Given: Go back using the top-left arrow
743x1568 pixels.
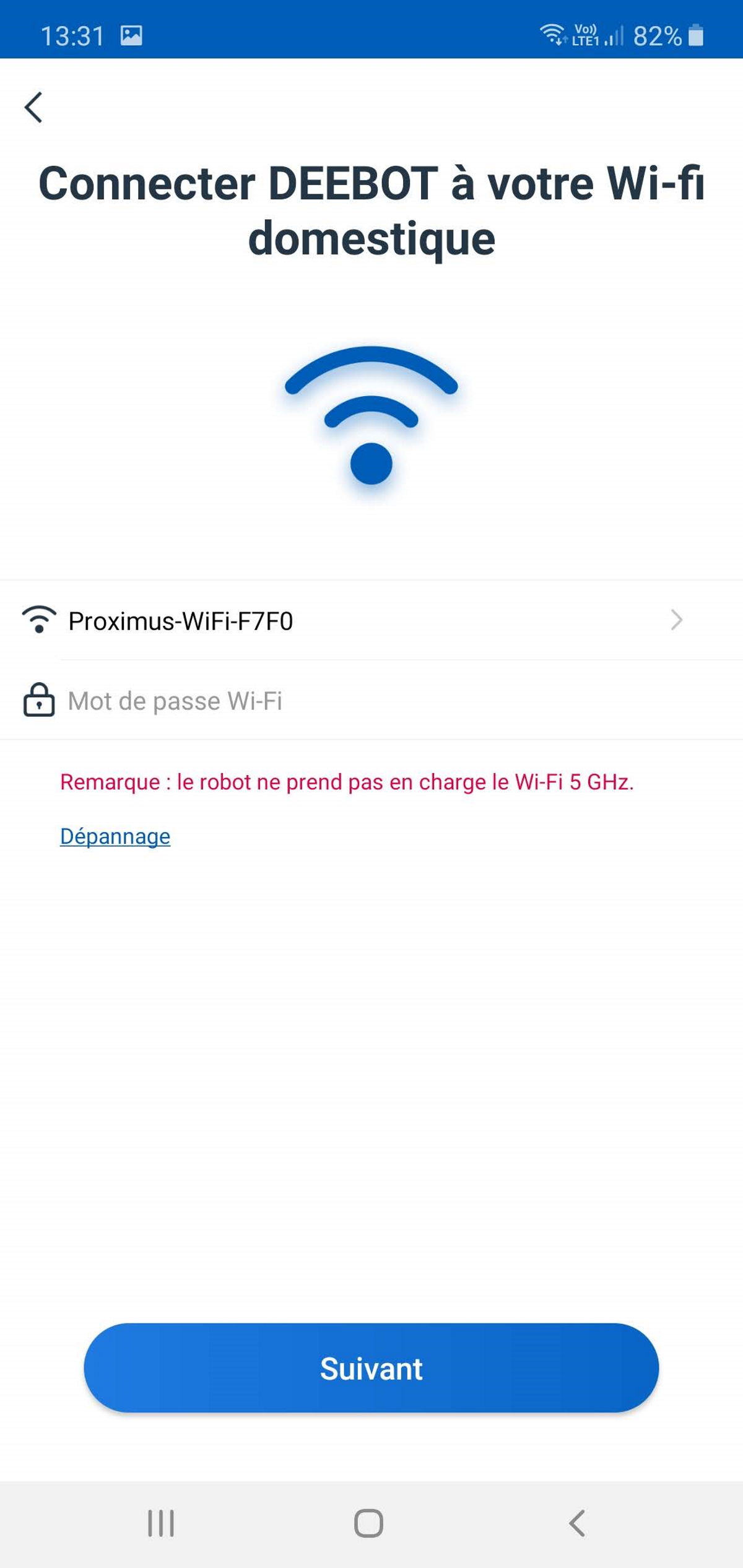Looking at the screenshot, I should coord(33,108).
